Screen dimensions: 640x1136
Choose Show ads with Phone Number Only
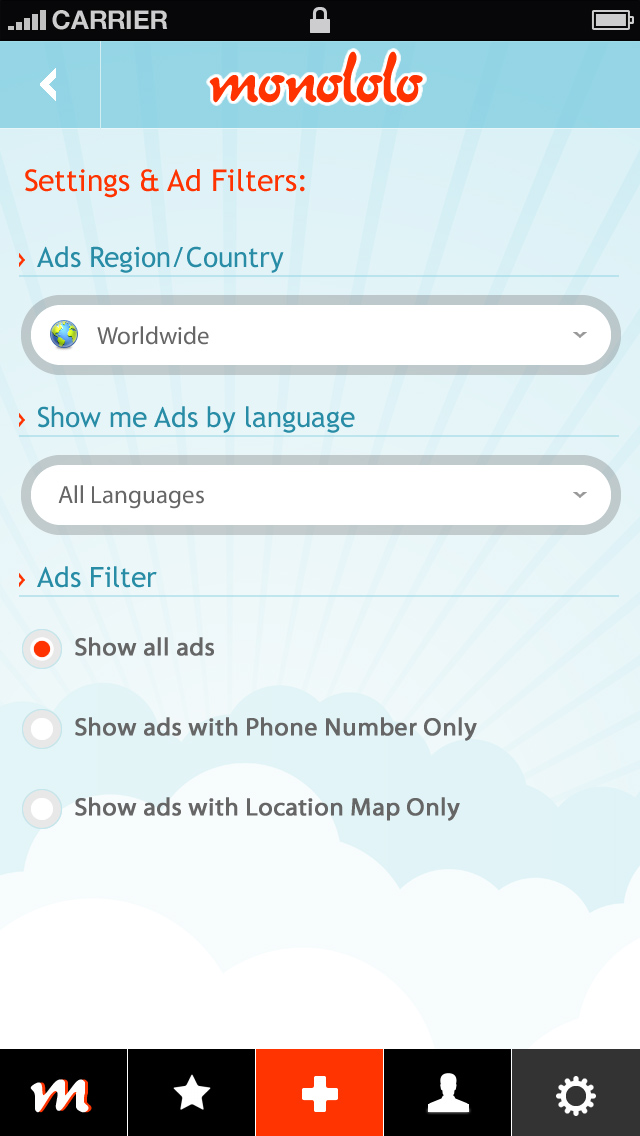42,729
